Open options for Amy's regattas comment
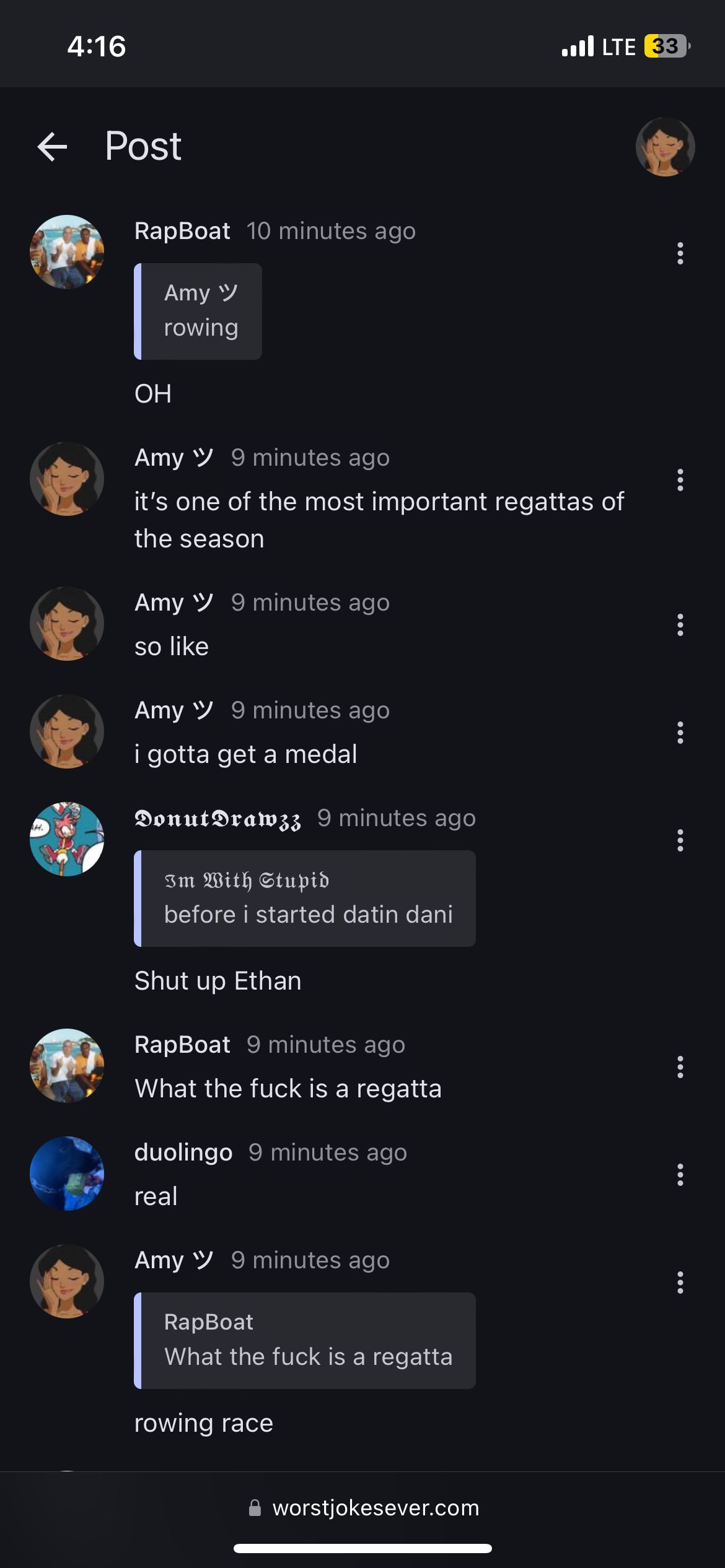This screenshot has width=725, height=1568. pos(680,480)
